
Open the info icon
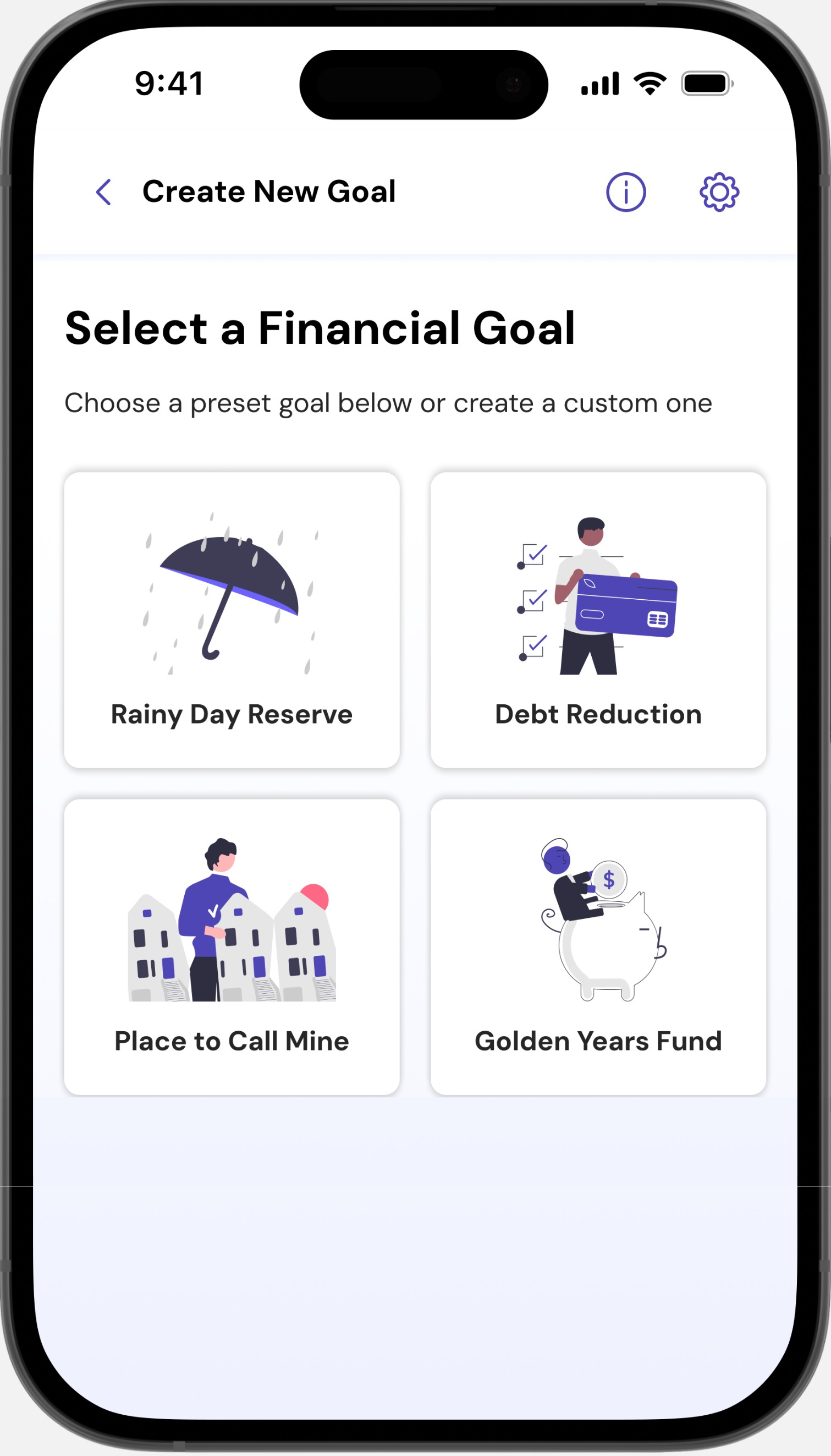pos(625,192)
